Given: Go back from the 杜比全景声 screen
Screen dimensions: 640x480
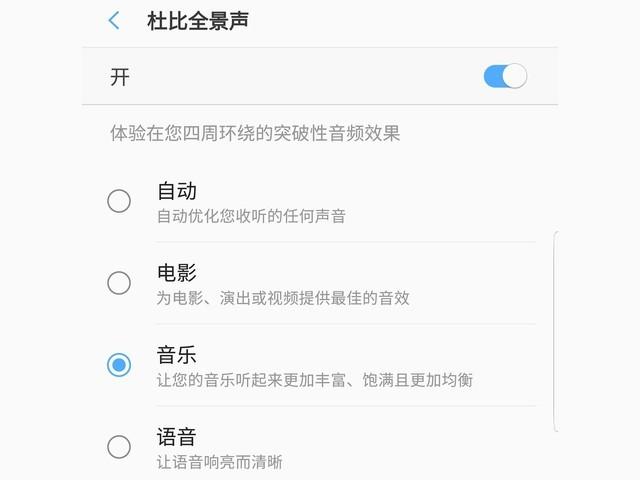Looking at the screenshot, I should point(114,20).
